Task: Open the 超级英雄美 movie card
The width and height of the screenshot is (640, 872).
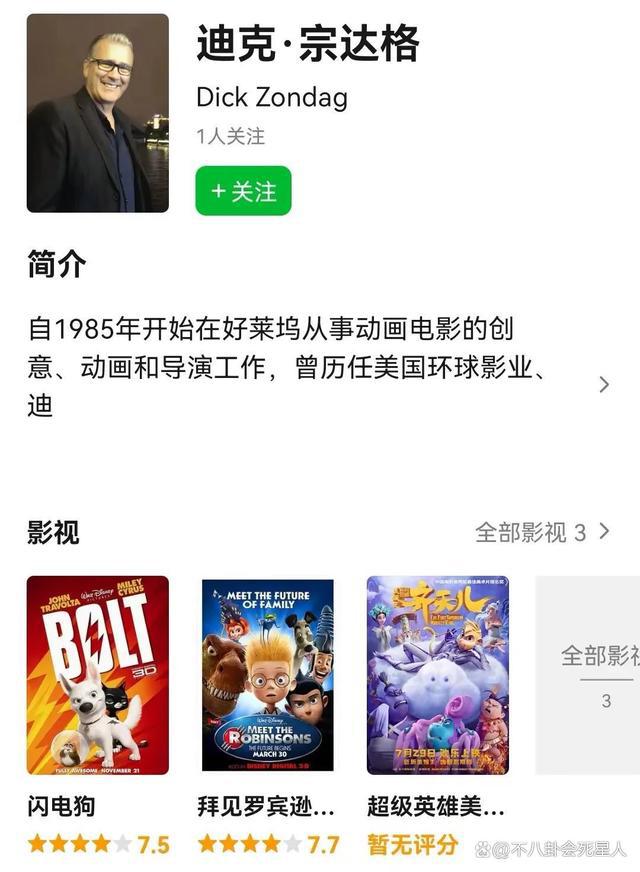Action: tap(437, 675)
